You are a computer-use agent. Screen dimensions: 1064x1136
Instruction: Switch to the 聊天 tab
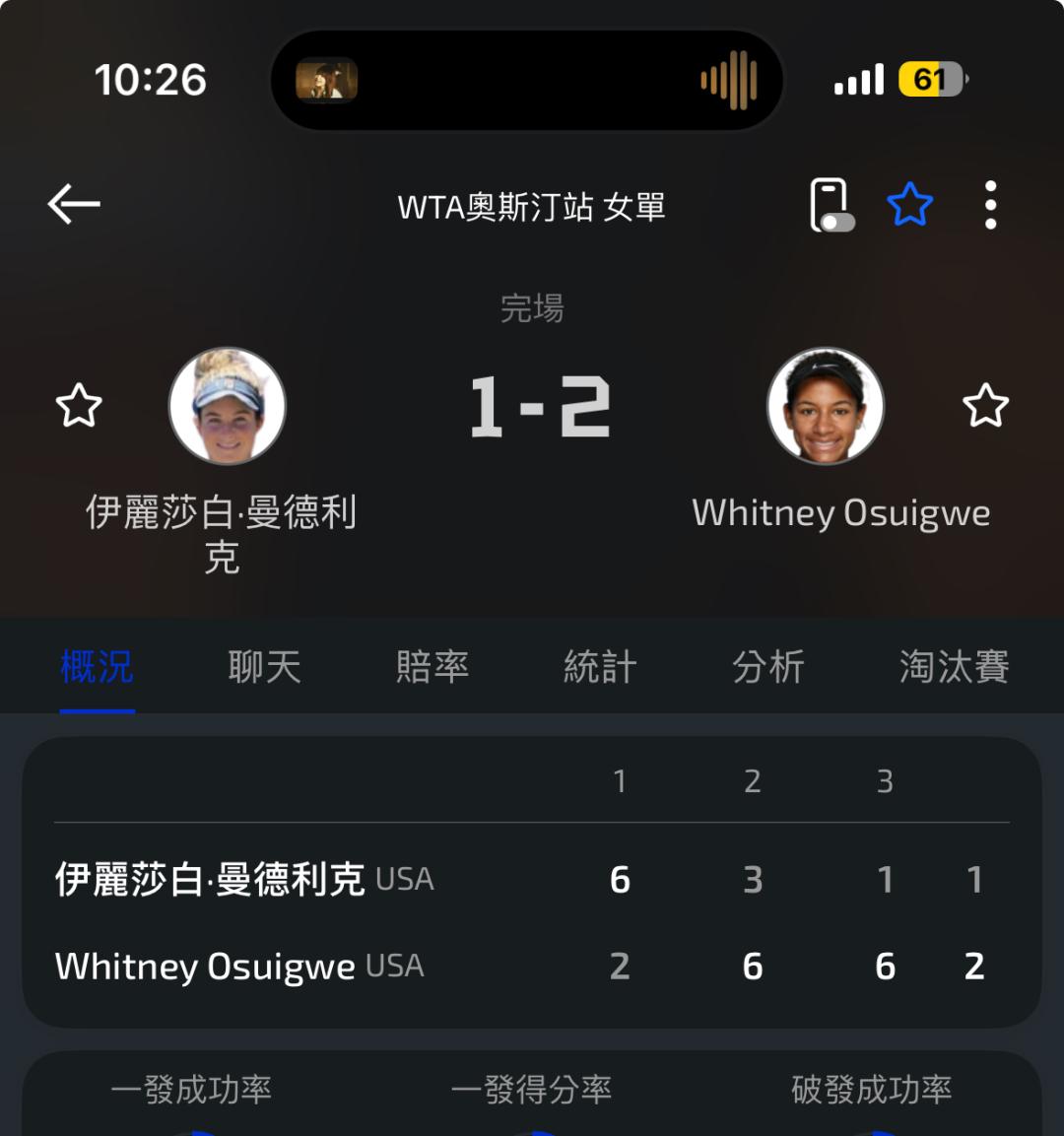[264, 667]
